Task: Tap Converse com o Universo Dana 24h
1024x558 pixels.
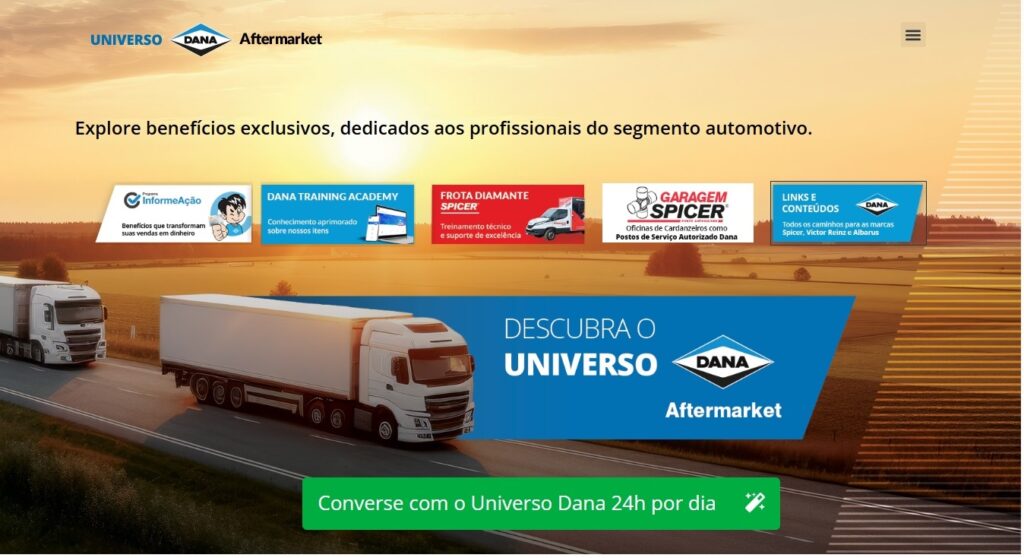Action: [x=541, y=503]
